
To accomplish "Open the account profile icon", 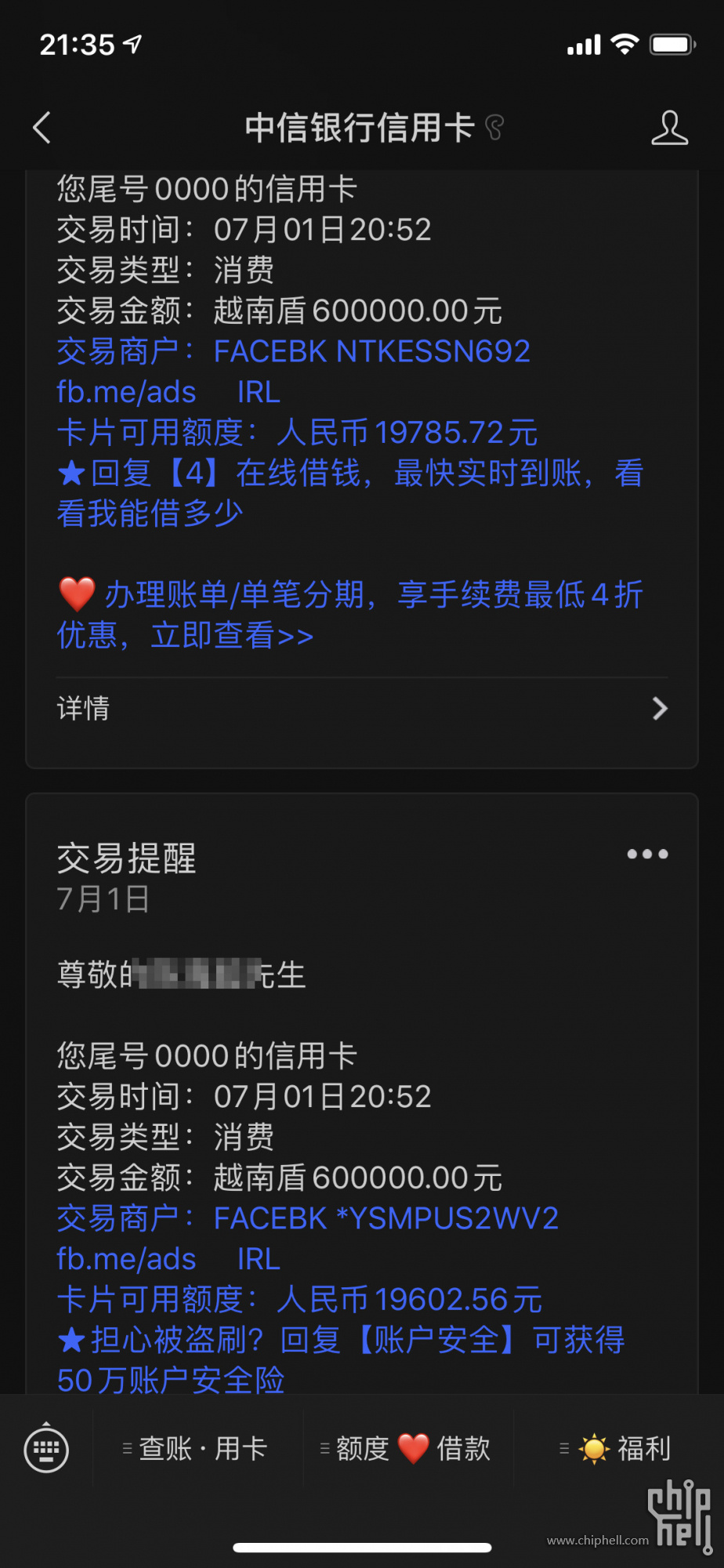I will tap(670, 128).
